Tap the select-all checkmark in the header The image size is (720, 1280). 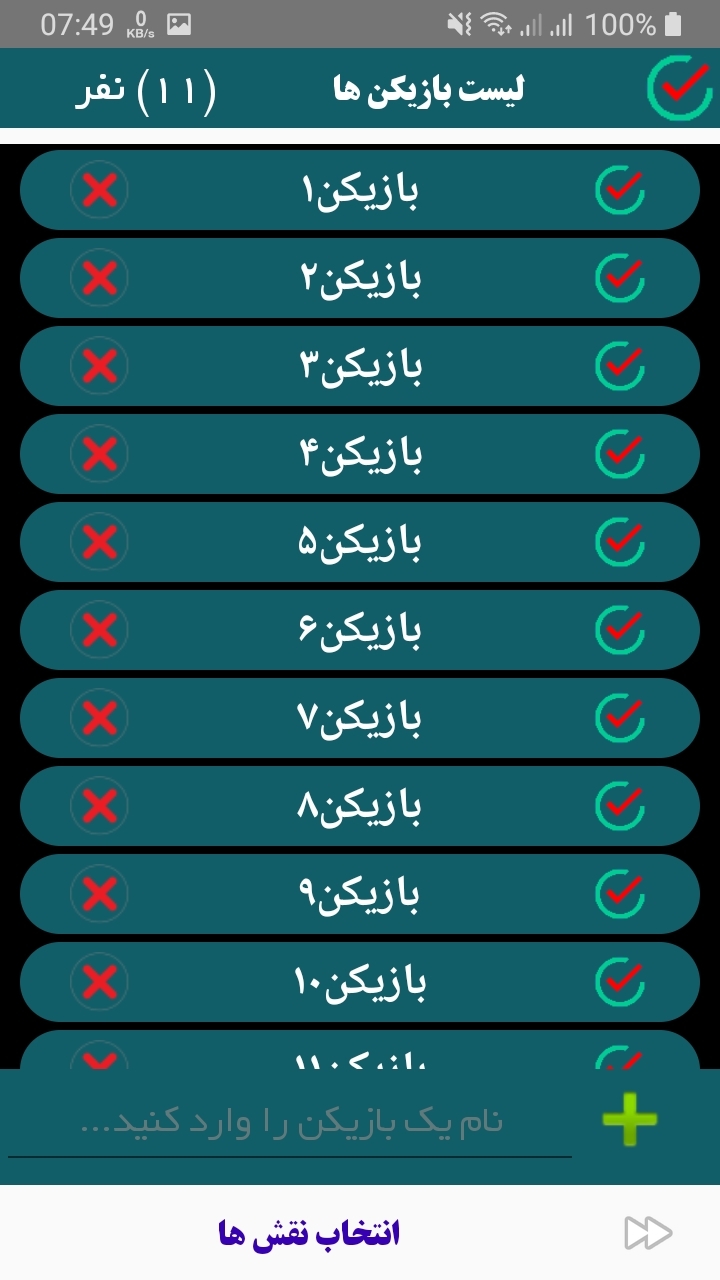680,89
